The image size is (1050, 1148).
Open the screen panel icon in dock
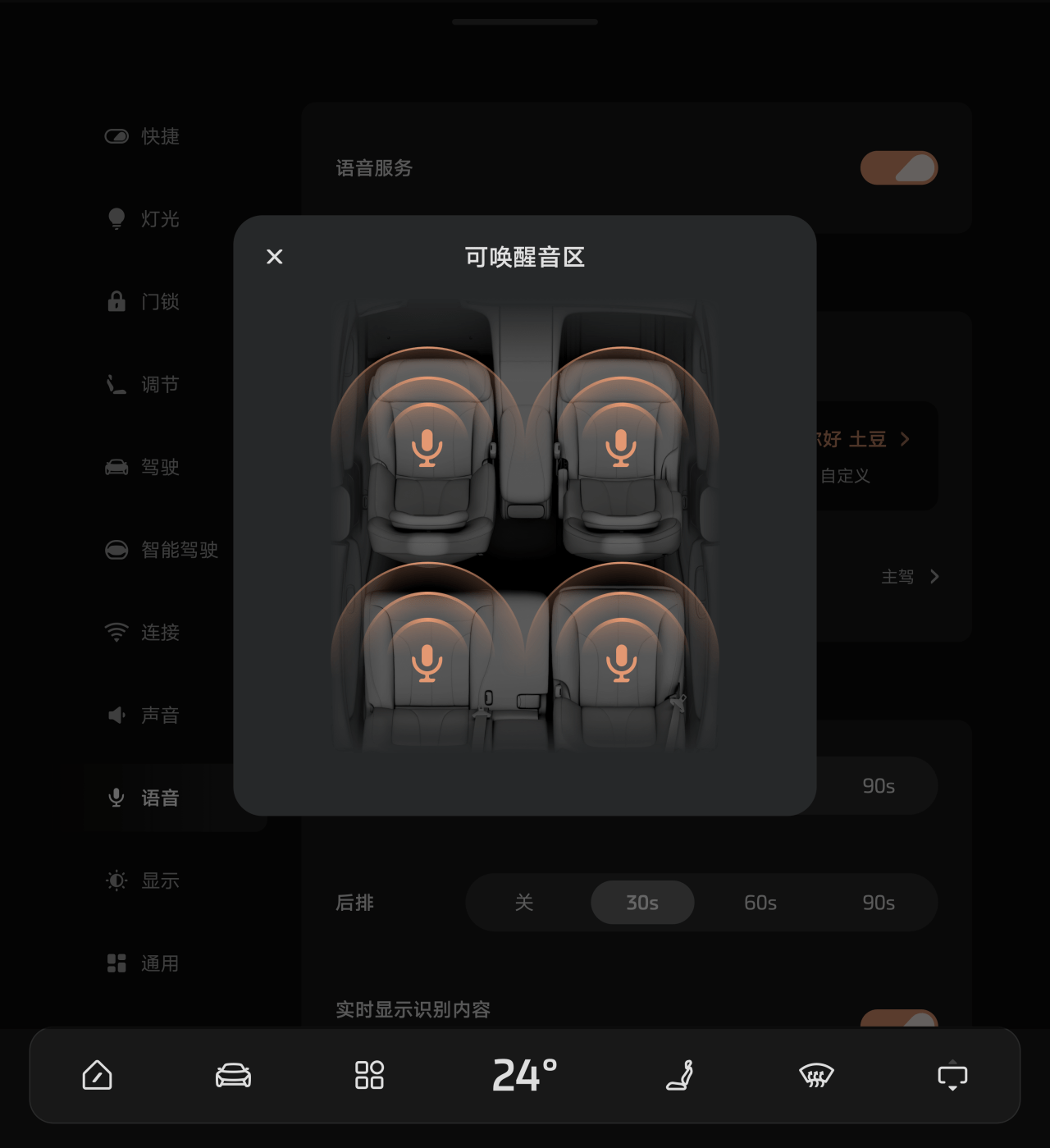pos(952,1075)
